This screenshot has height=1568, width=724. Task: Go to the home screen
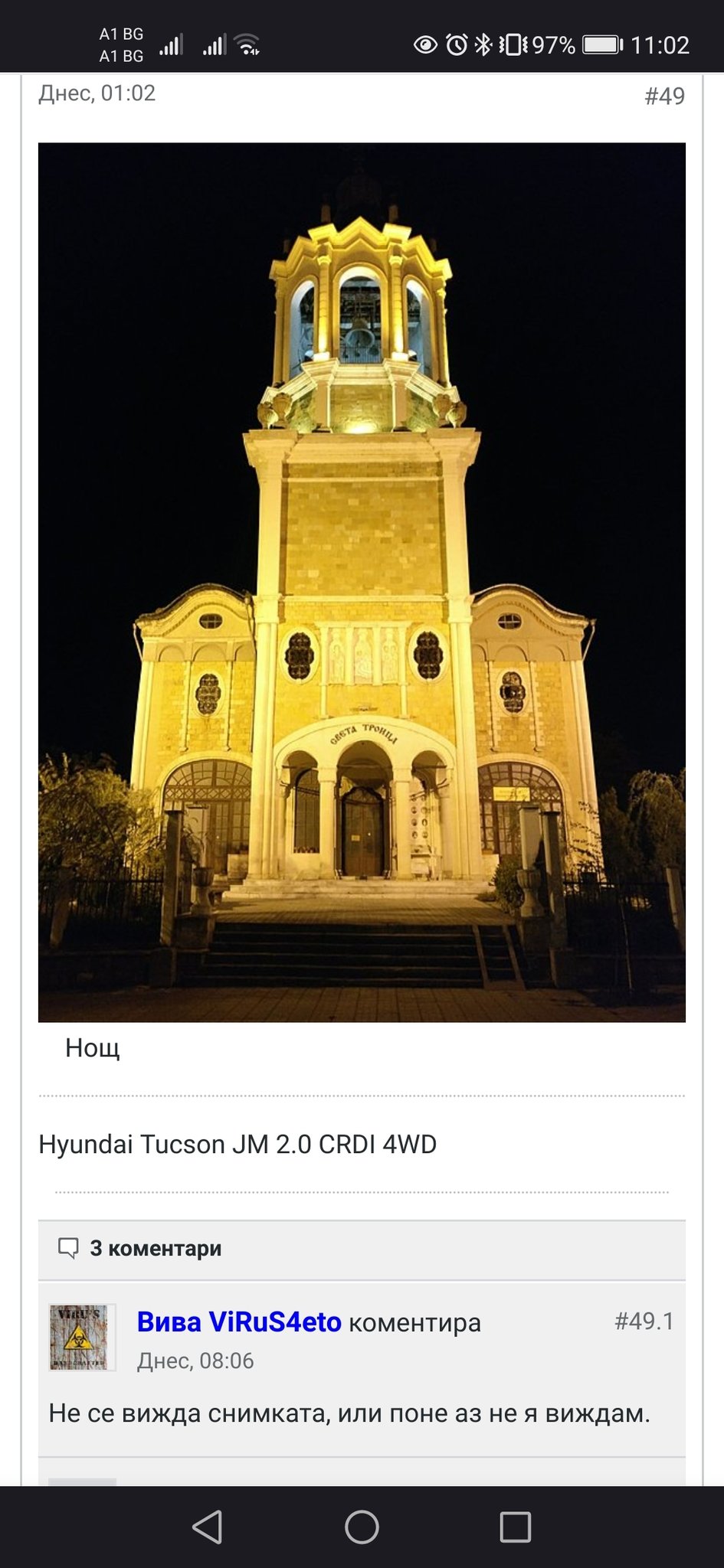tap(362, 1527)
